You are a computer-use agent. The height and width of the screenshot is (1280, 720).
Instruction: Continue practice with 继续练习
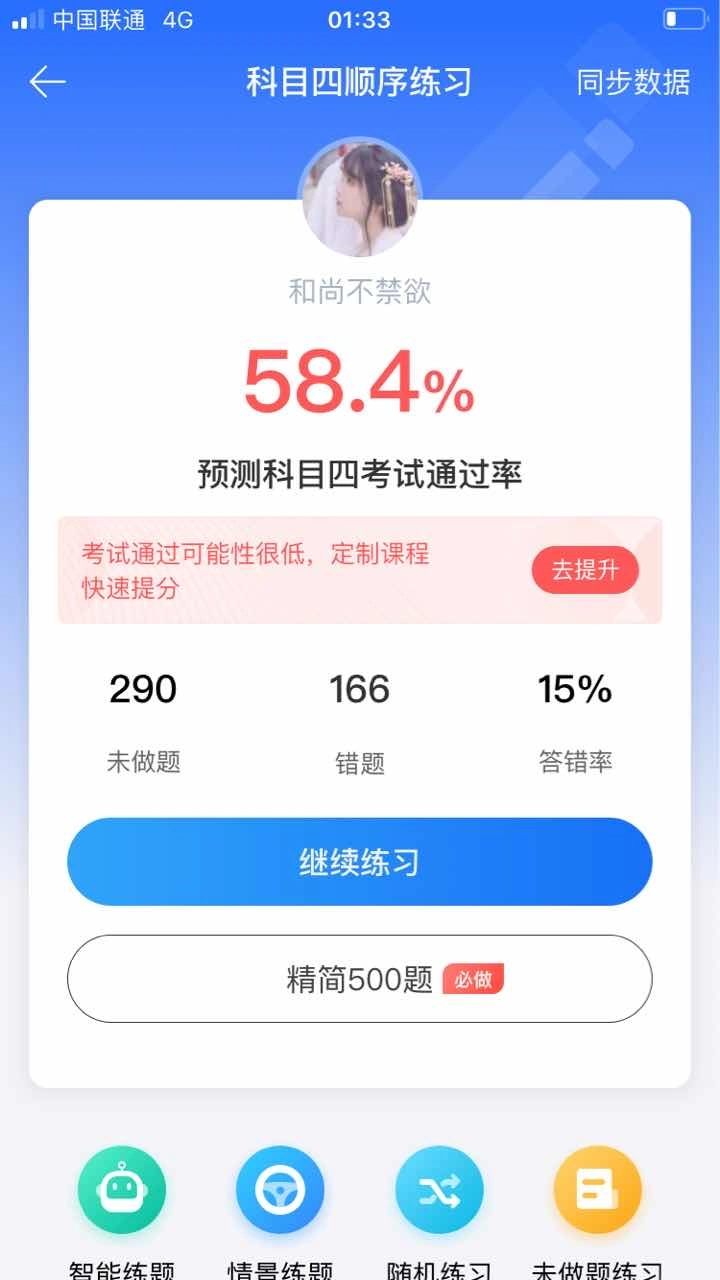pyautogui.click(x=360, y=862)
